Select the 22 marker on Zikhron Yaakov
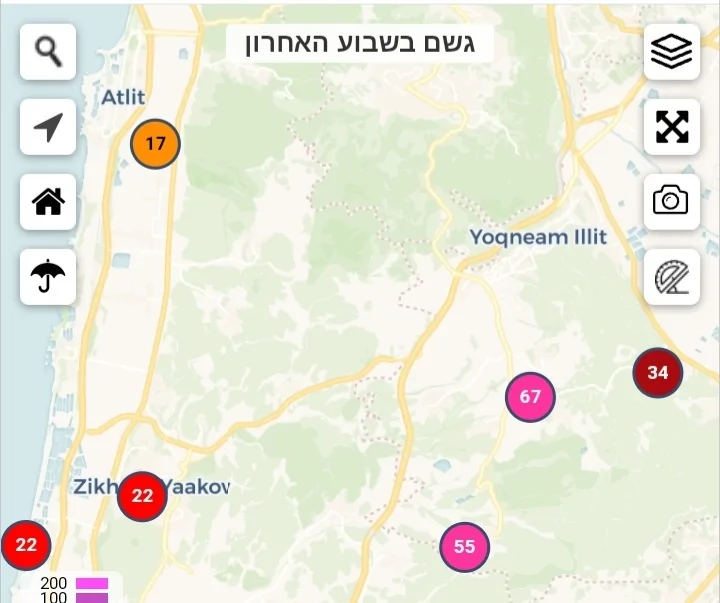 [x=142, y=497]
